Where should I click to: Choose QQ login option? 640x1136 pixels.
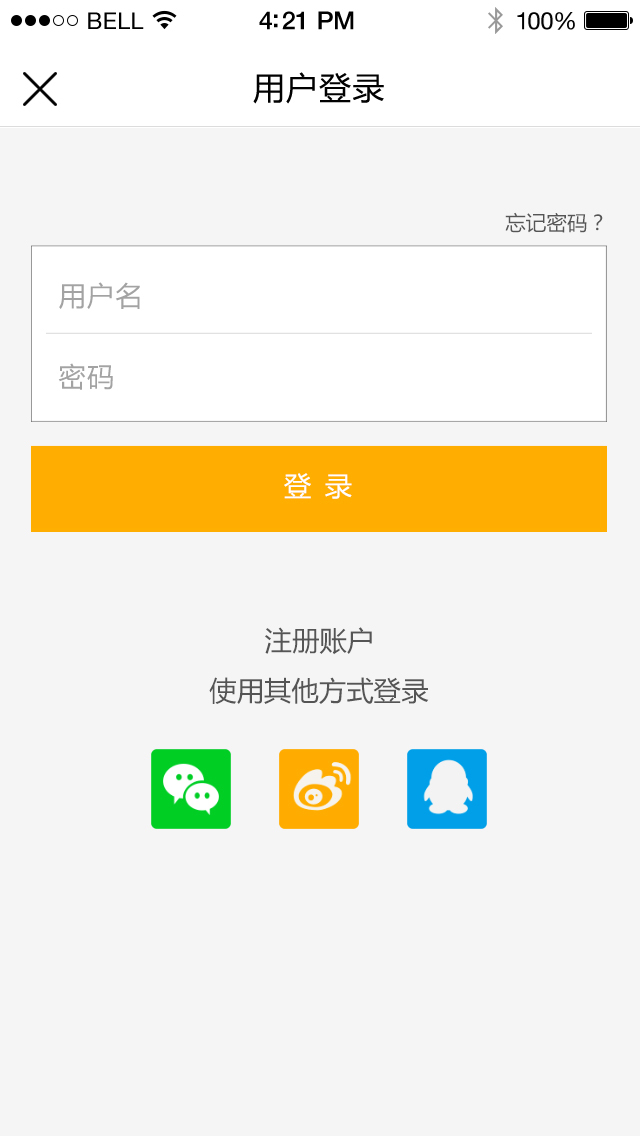point(447,789)
